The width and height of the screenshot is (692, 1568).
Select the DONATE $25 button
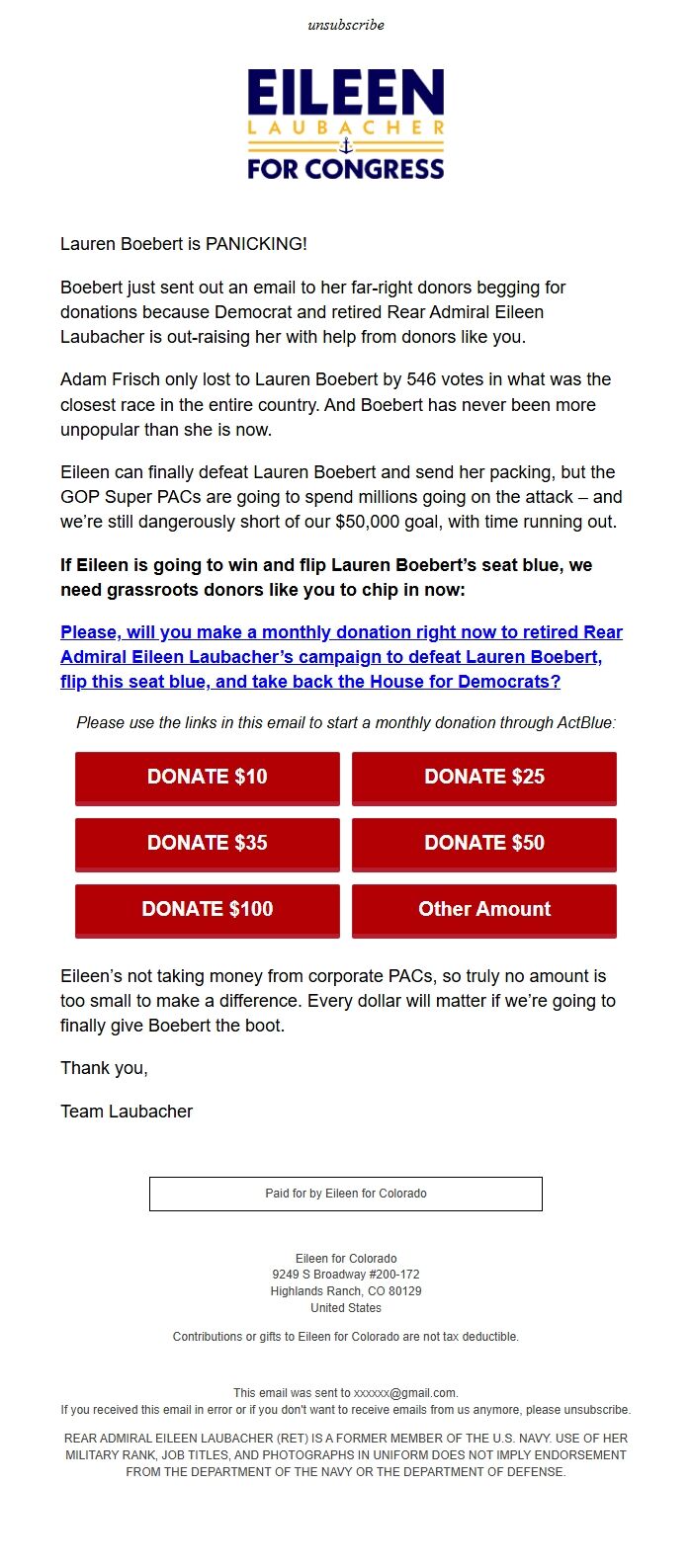(x=484, y=778)
